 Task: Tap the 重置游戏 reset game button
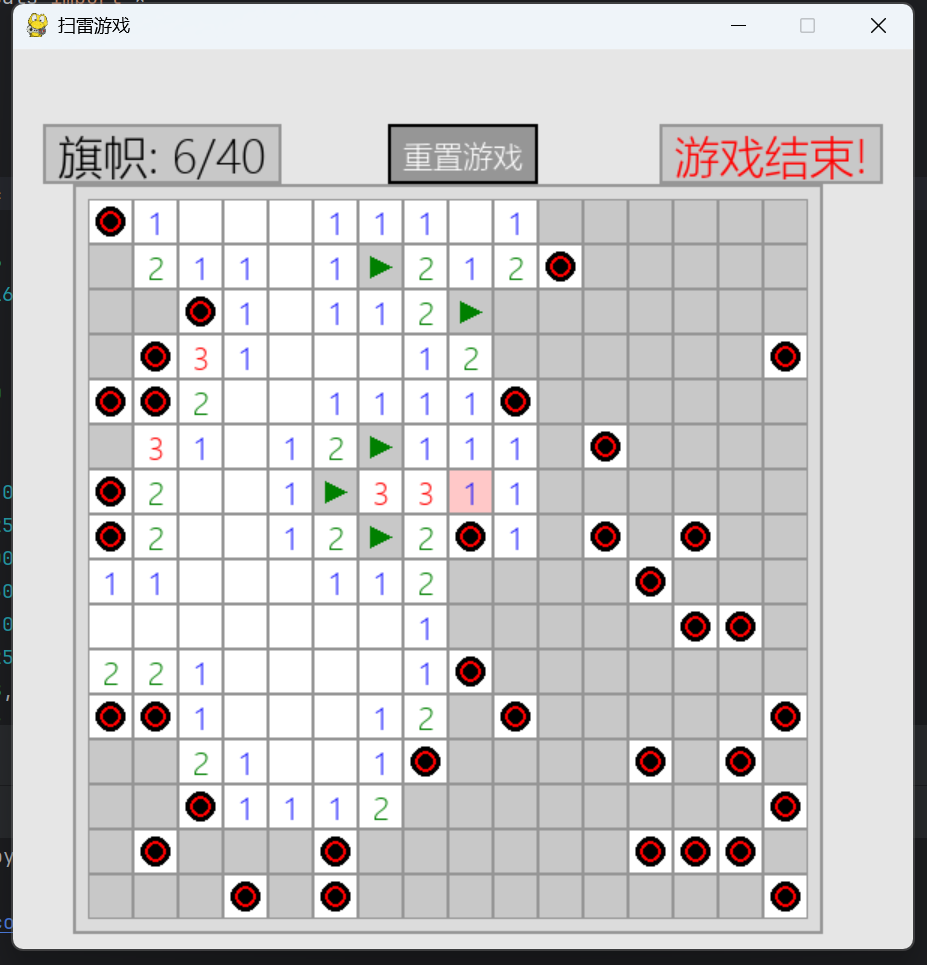[462, 155]
